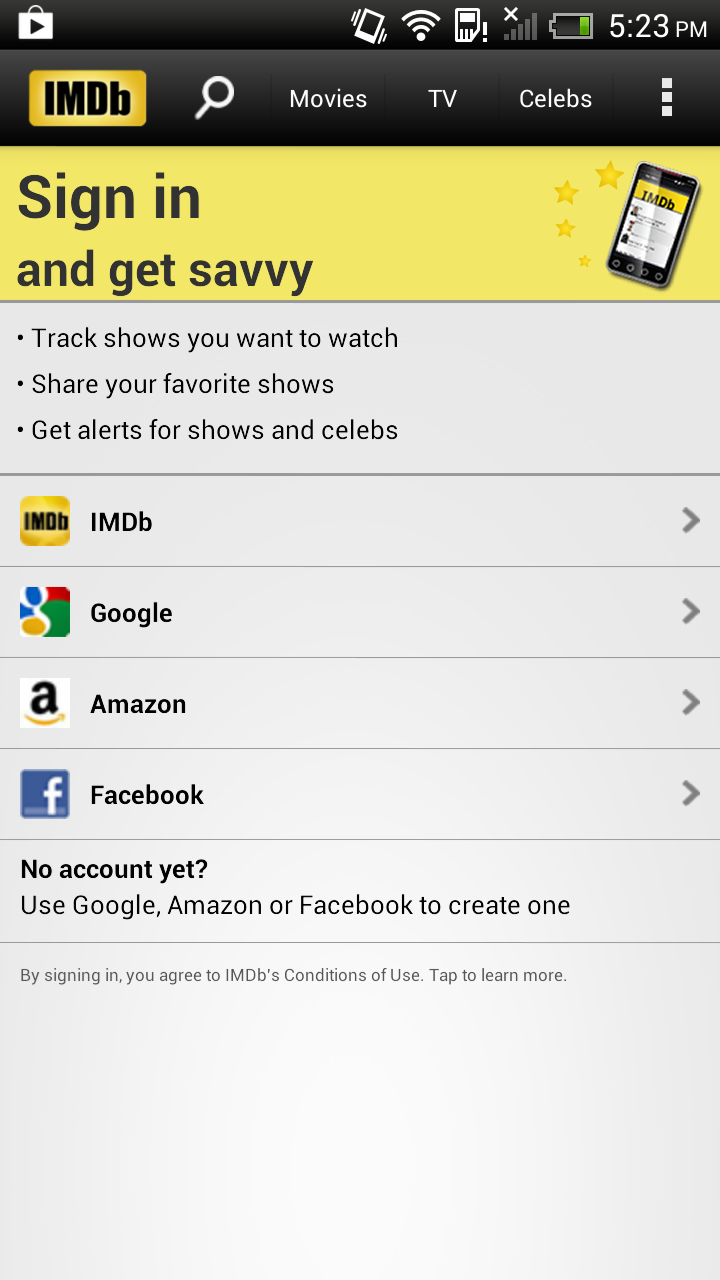Tap the search magnifier icon
The height and width of the screenshot is (1280, 720).
(x=213, y=97)
